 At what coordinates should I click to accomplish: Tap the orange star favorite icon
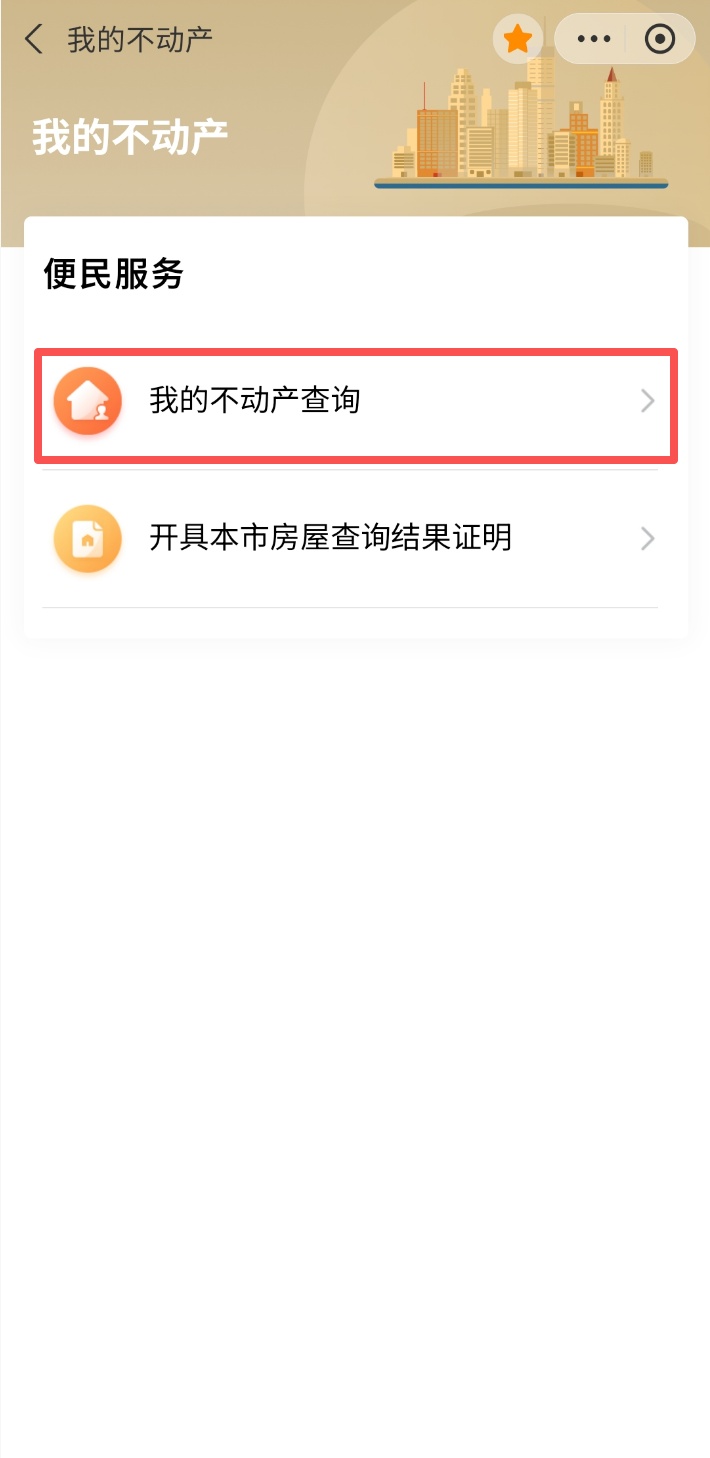(517, 40)
